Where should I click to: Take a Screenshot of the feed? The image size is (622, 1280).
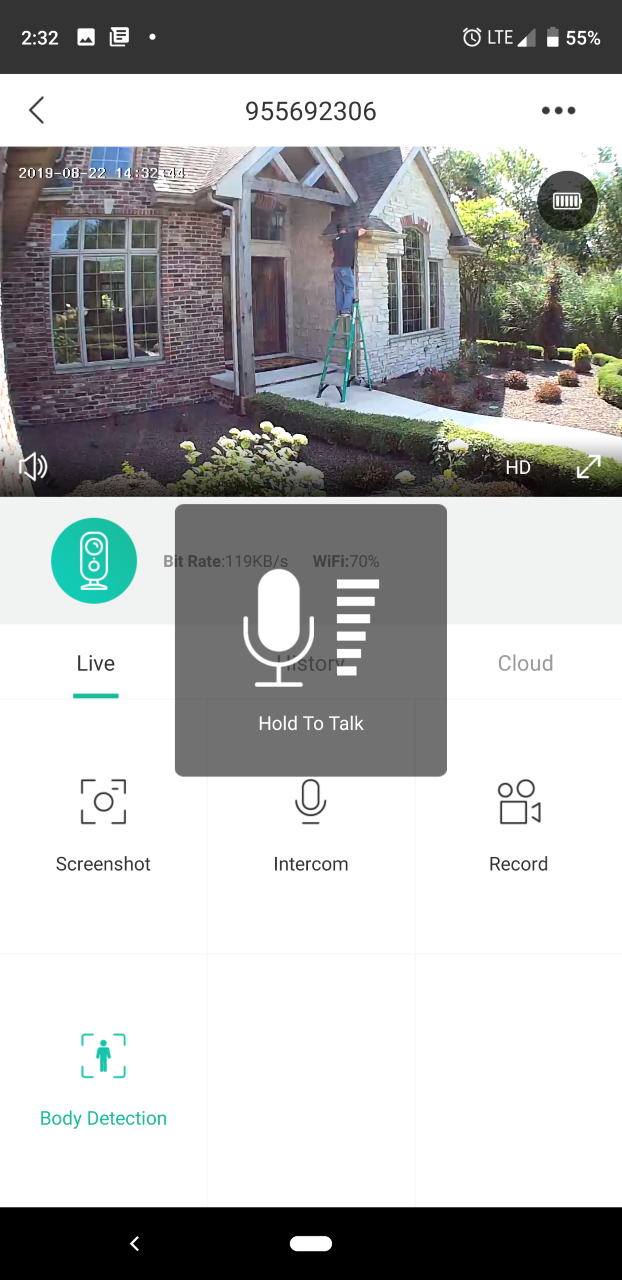click(103, 825)
